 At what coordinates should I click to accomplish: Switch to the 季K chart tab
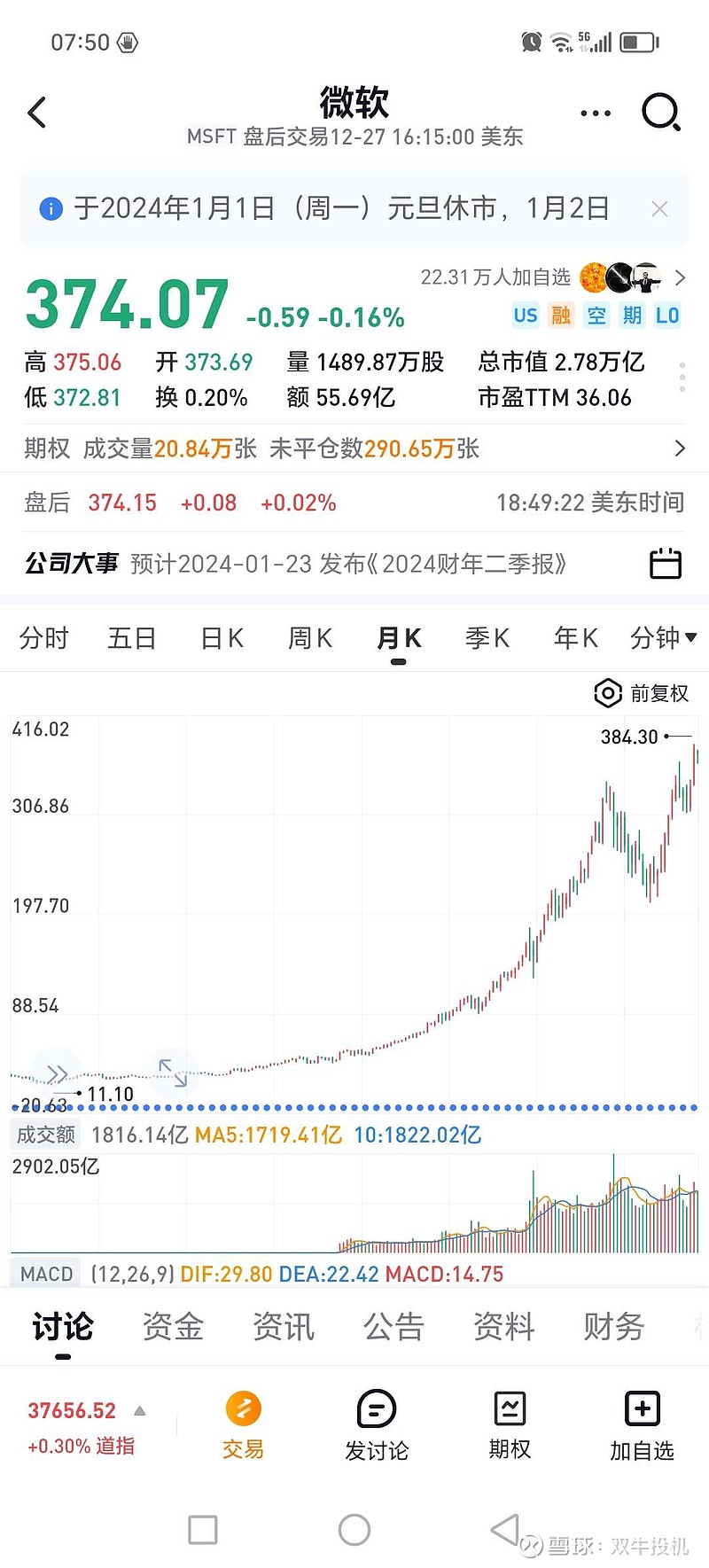(x=487, y=637)
